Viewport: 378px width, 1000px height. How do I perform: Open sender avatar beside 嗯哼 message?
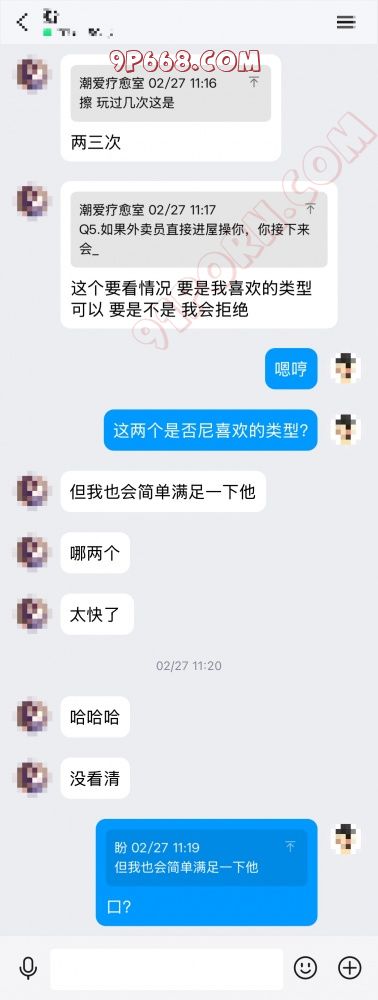coord(346,367)
